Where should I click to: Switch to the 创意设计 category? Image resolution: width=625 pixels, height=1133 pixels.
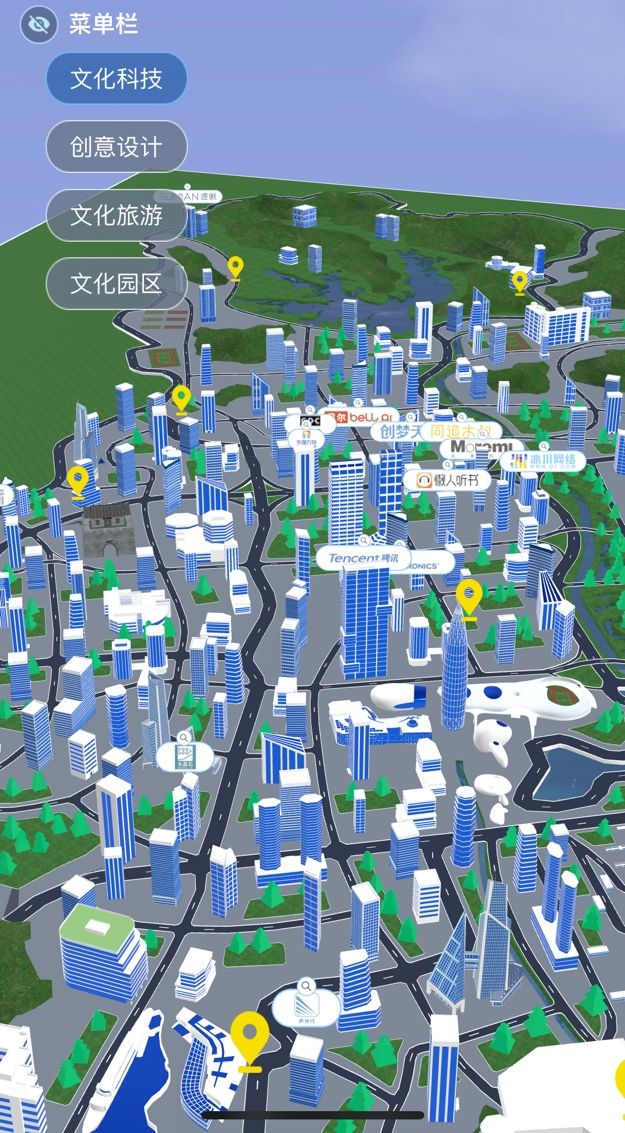(116, 147)
